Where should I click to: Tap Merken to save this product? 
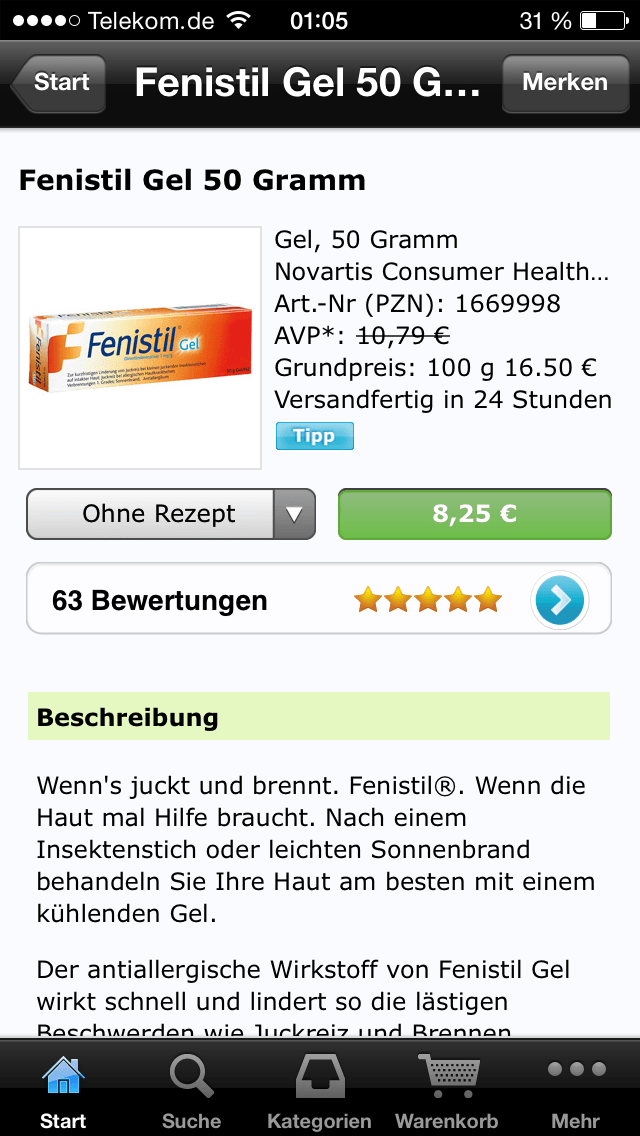tap(565, 83)
